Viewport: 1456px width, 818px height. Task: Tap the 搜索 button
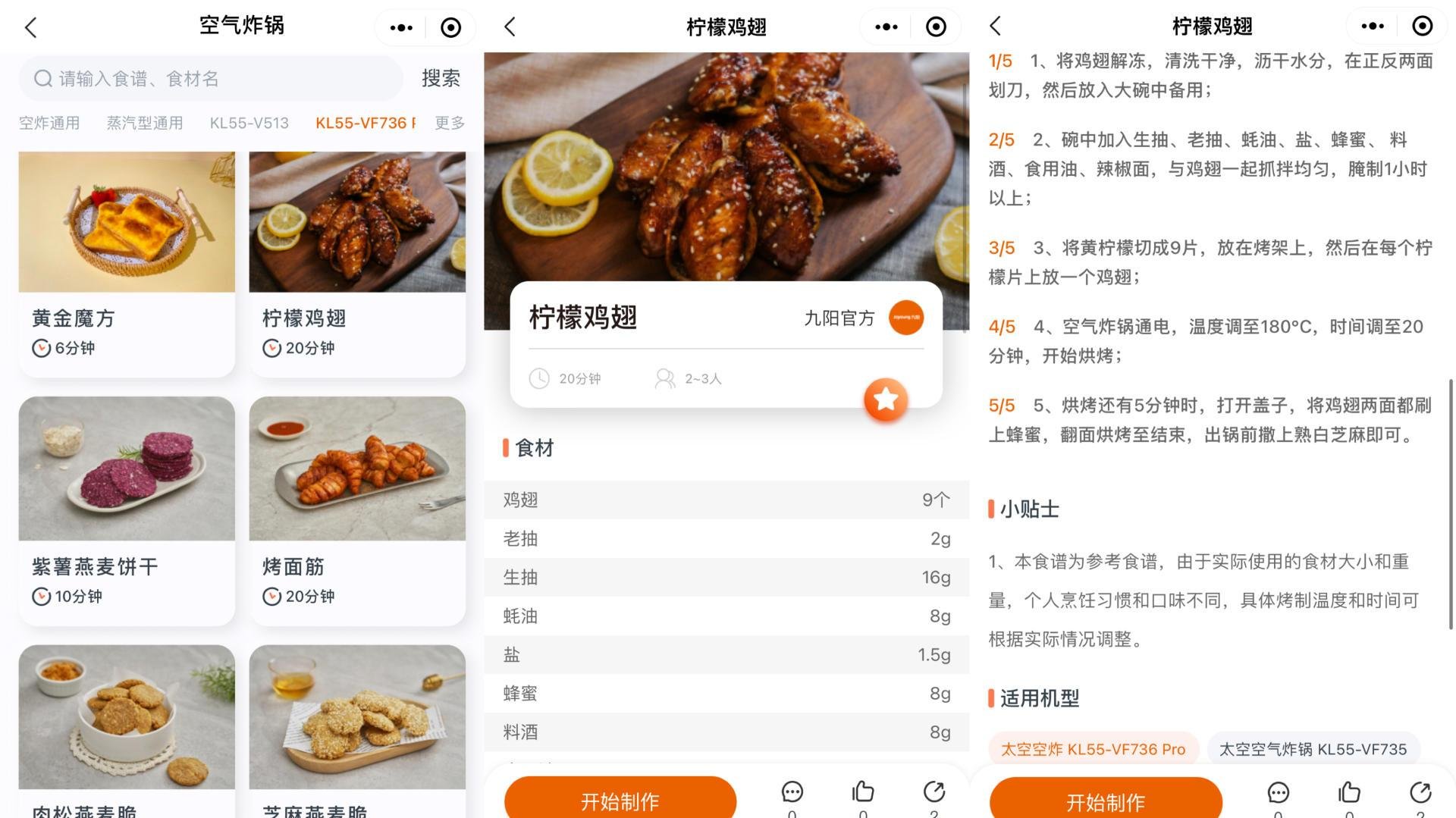(x=441, y=78)
